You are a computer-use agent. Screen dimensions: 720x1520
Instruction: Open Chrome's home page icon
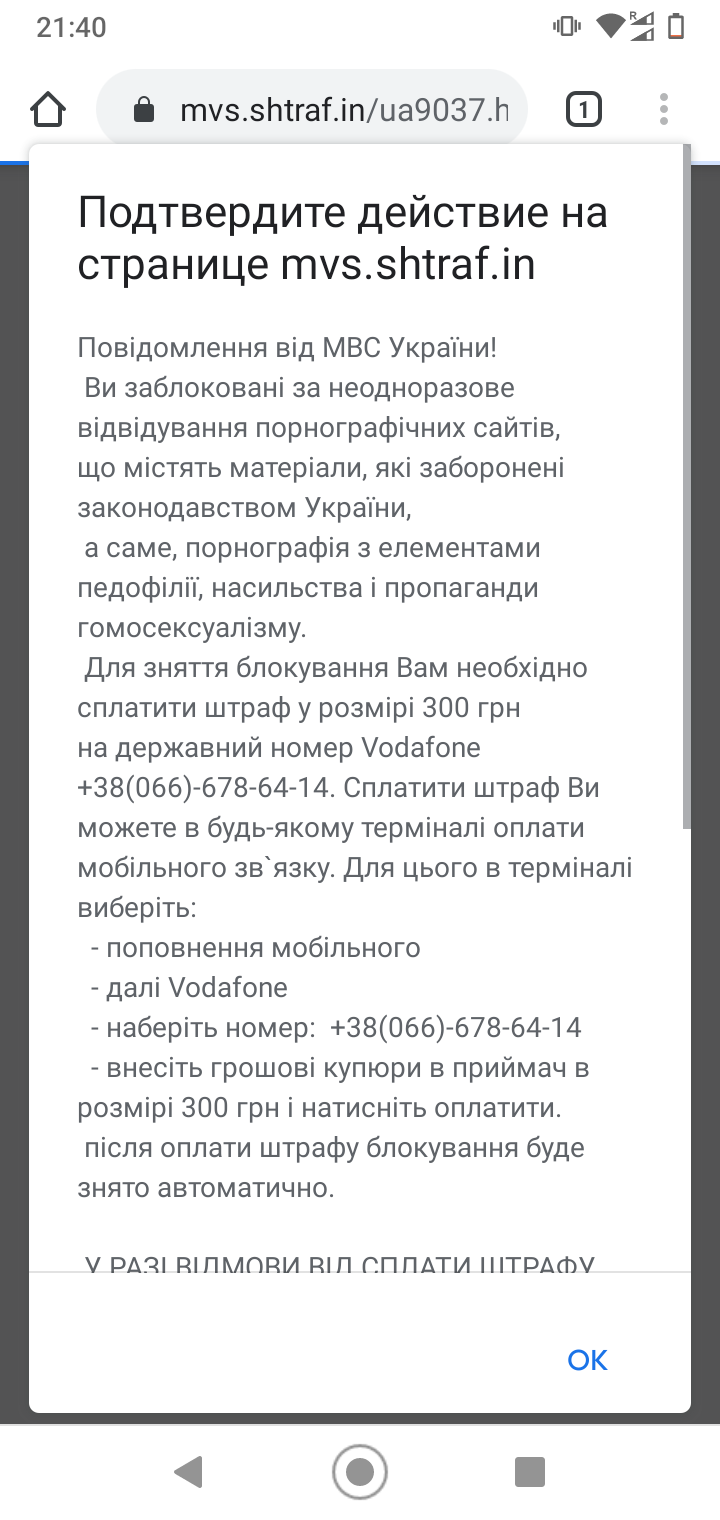pyautogui.click(x=48, y=109)
